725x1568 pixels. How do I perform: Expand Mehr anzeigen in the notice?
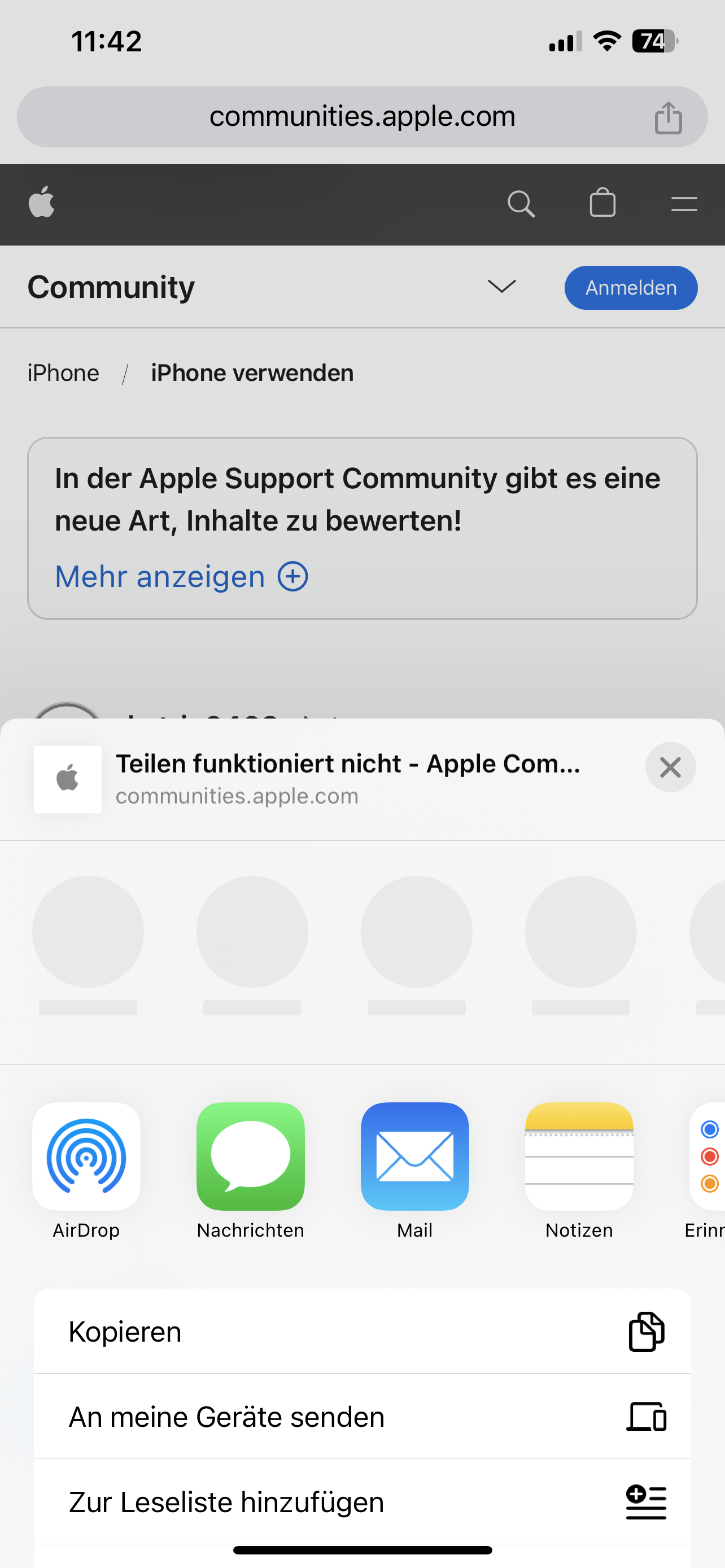(x=181, y=576)
